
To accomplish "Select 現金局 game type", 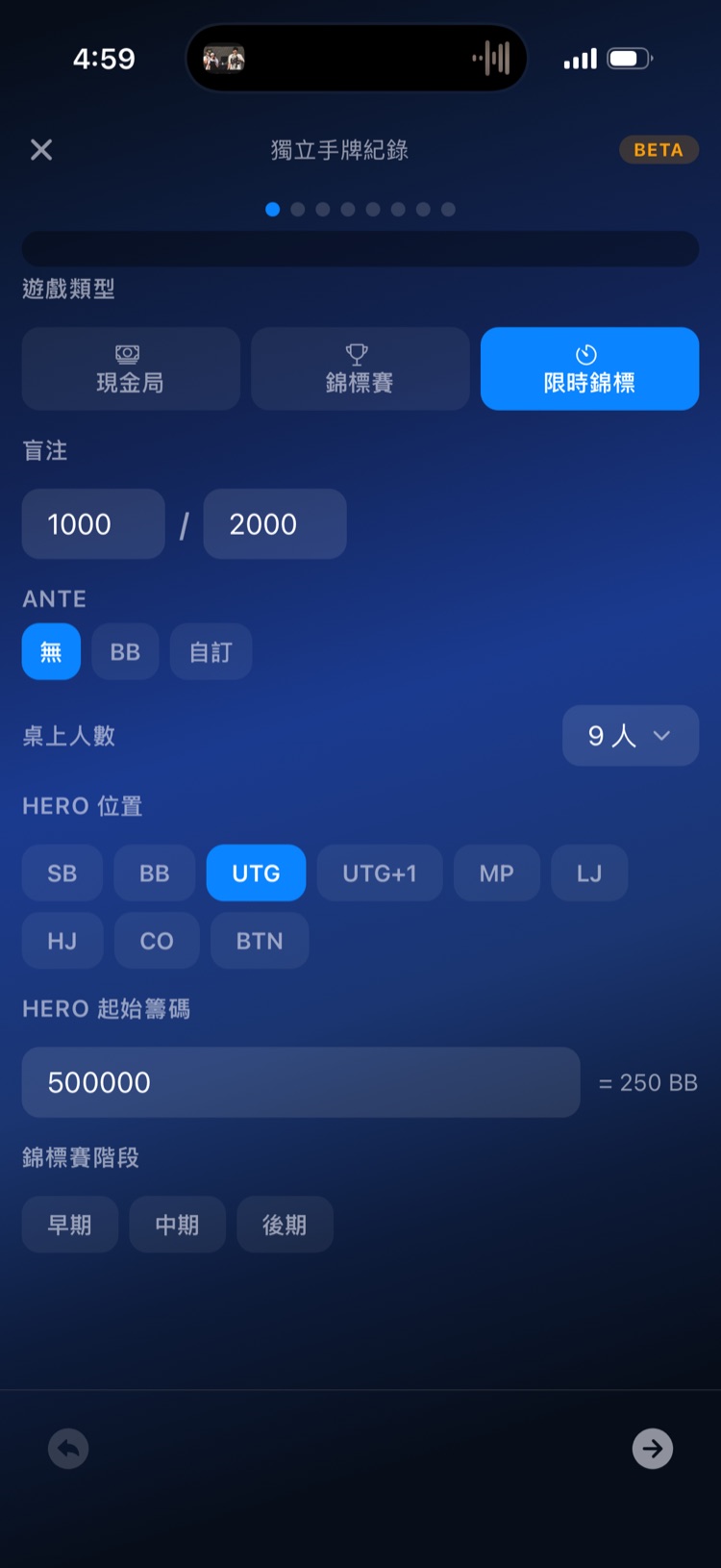I will (131, 369).
